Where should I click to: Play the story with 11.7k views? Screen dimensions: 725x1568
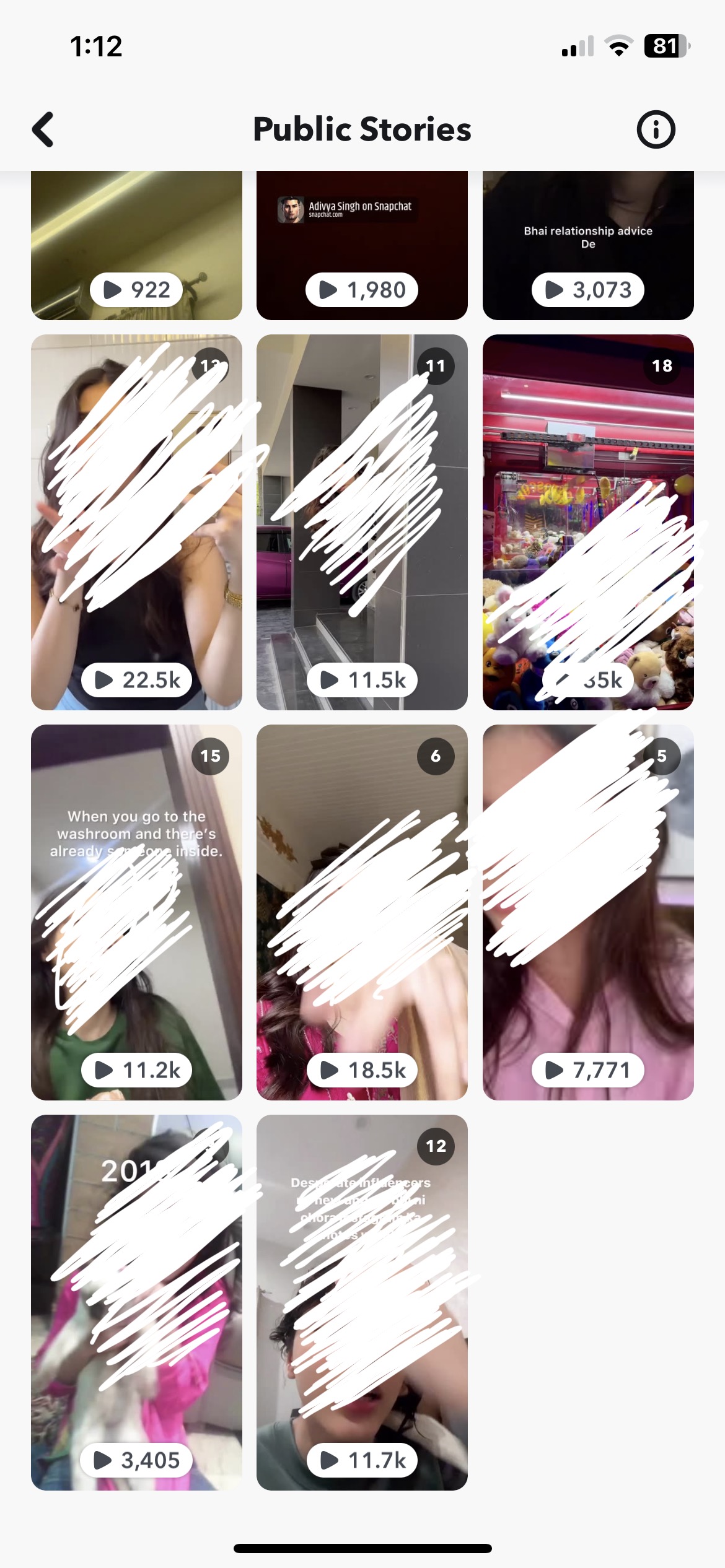pos(362,1302)
